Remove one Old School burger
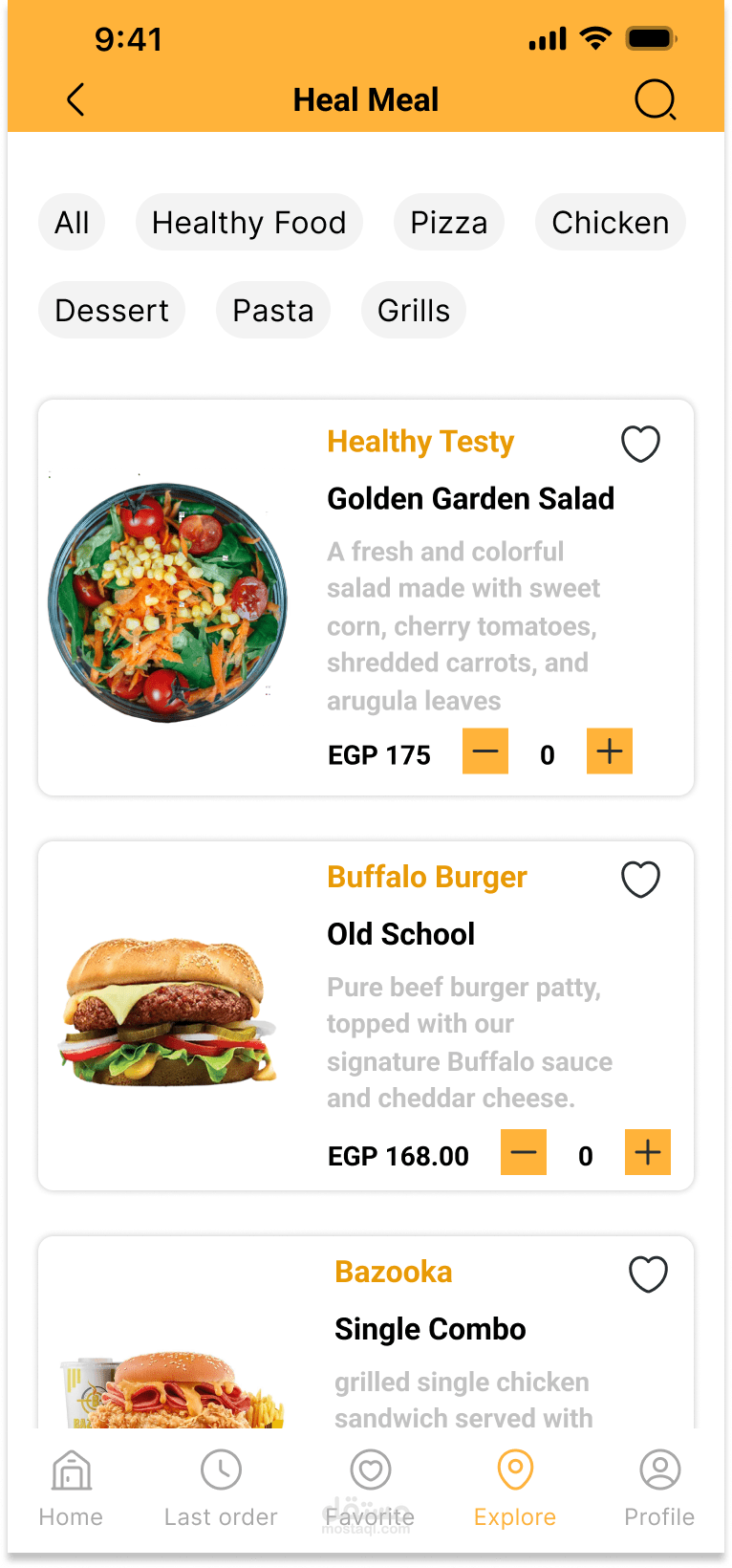 [x=524, y=1152]
